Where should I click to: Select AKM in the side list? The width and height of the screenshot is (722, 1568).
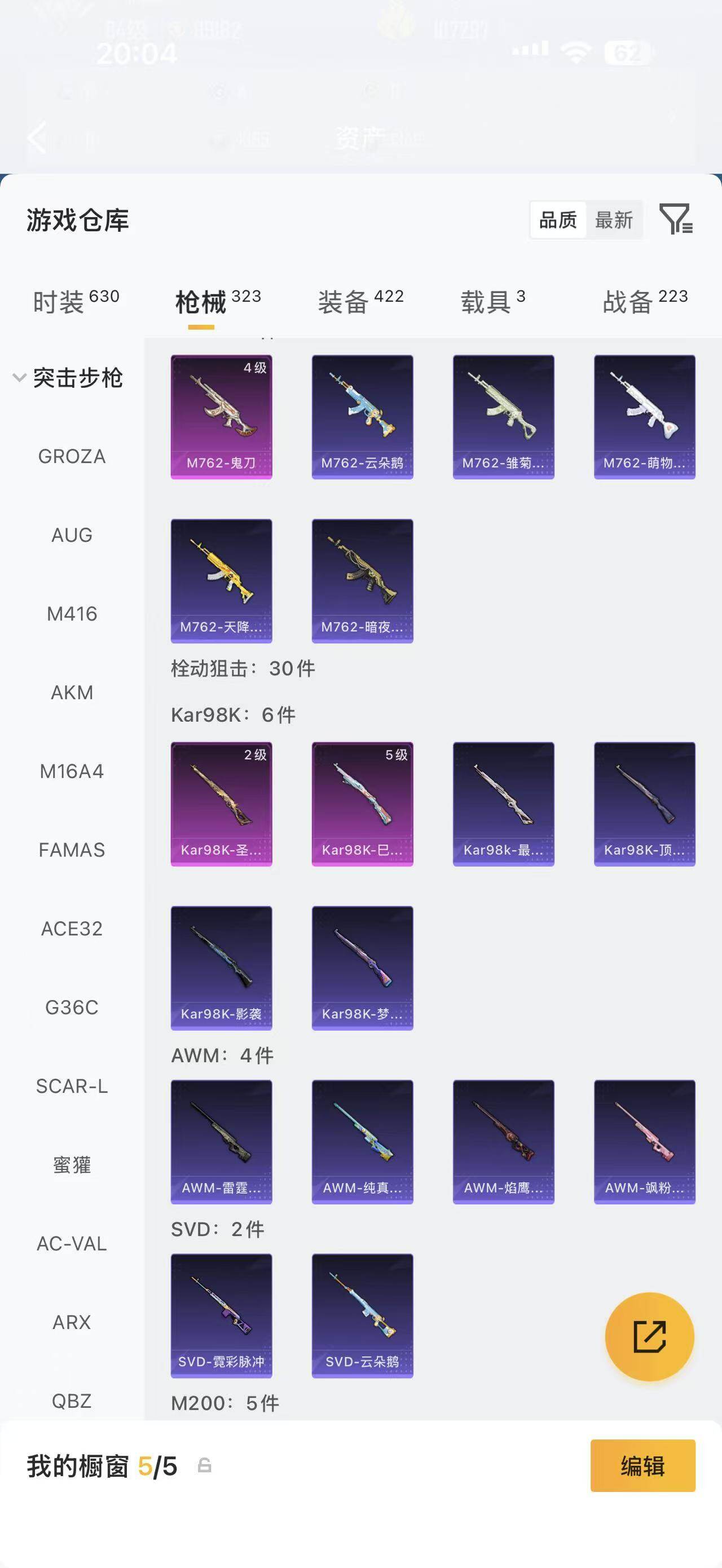click(72, 693)
